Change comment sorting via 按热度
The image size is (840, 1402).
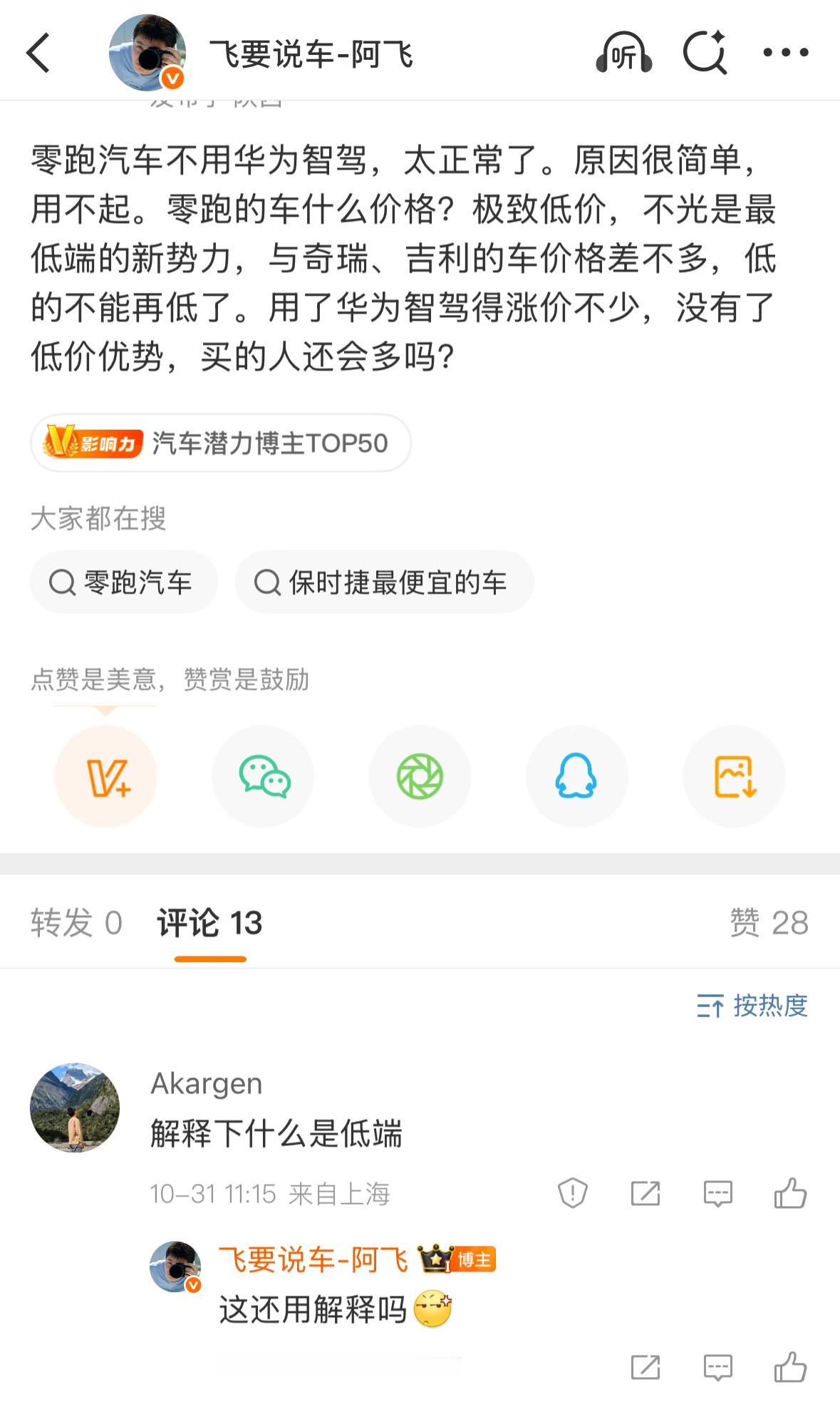pos(752,1007)
